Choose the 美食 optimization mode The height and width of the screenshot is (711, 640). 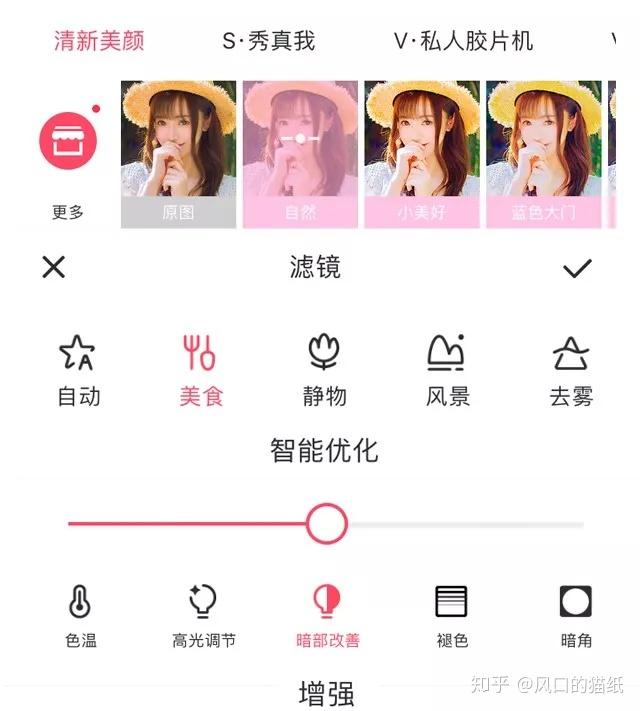point(201,370)
